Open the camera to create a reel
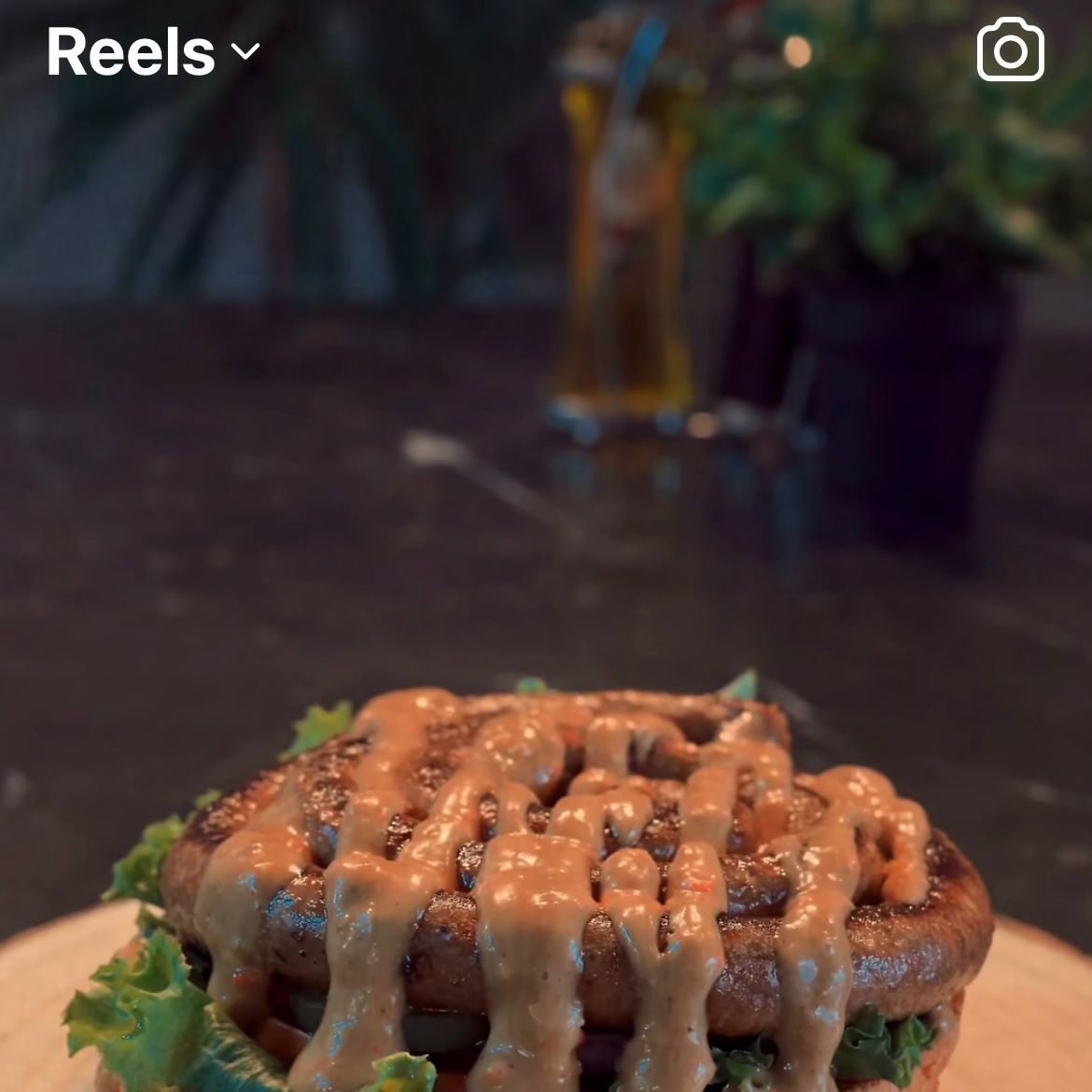Viewport: 1092px width, 1092px height. coord(1010,50)
